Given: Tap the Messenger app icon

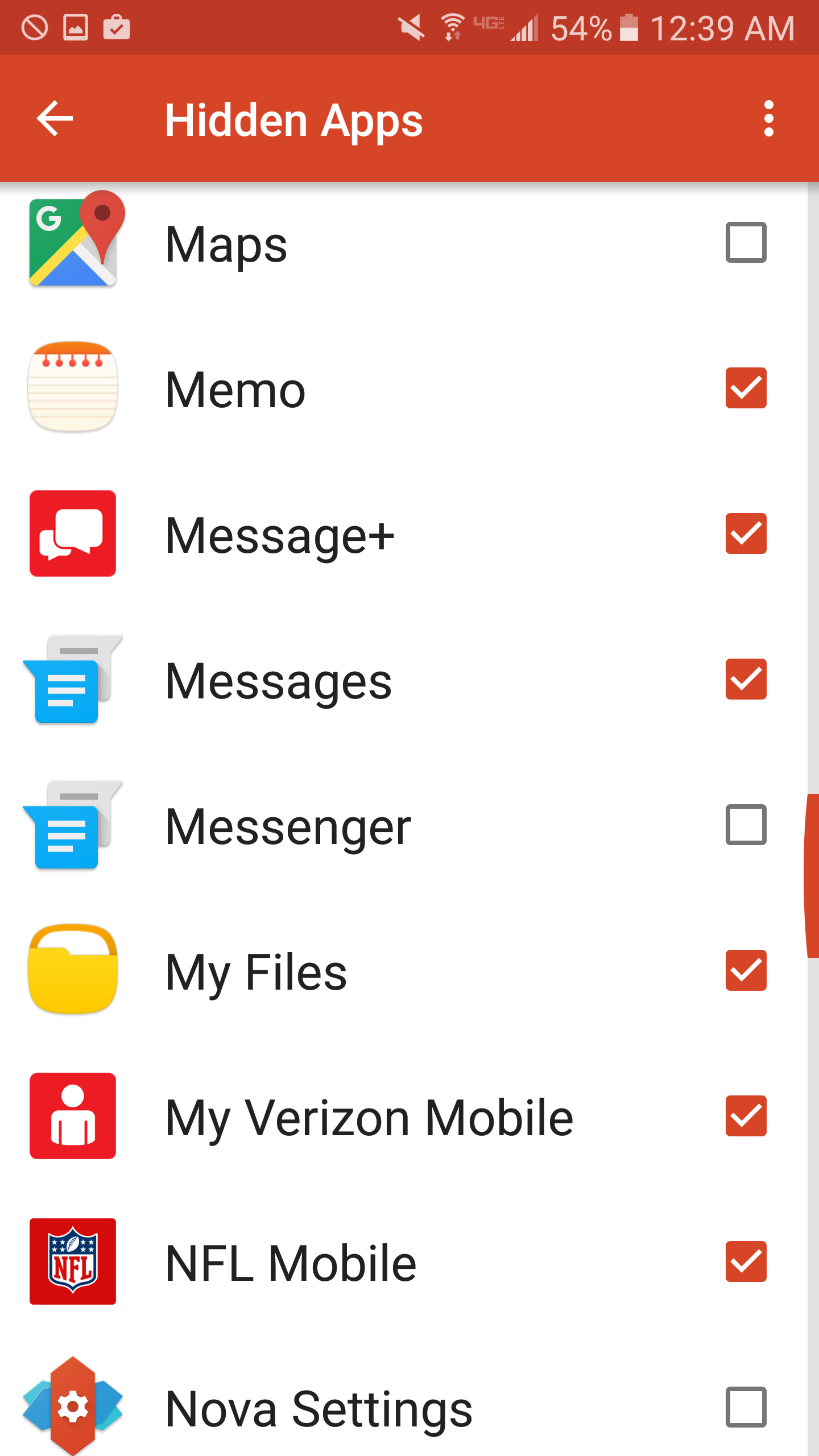Looking at the screenshot, I should coord(73,826).
